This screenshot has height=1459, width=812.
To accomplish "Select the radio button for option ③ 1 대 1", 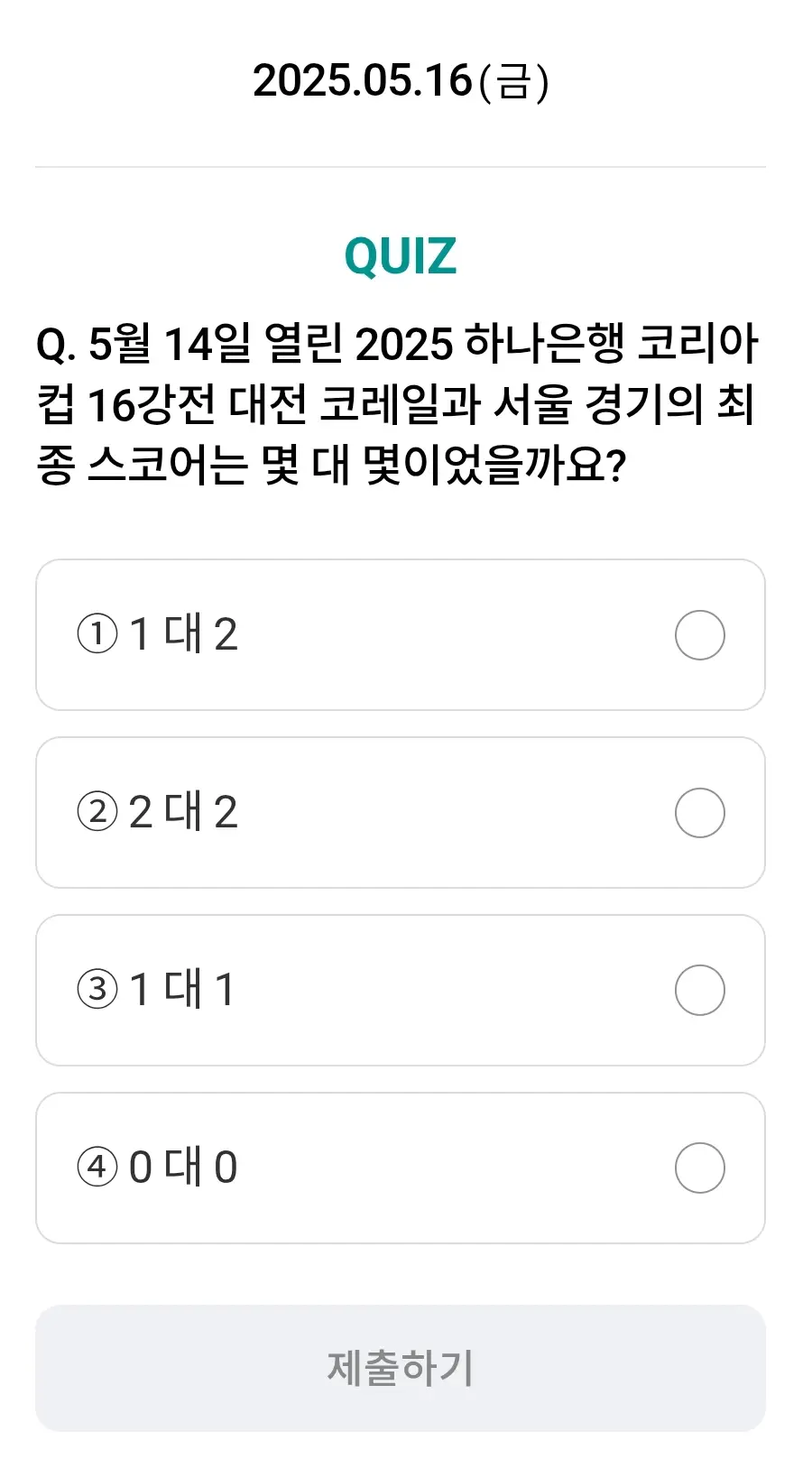I will tap(700, 989).
